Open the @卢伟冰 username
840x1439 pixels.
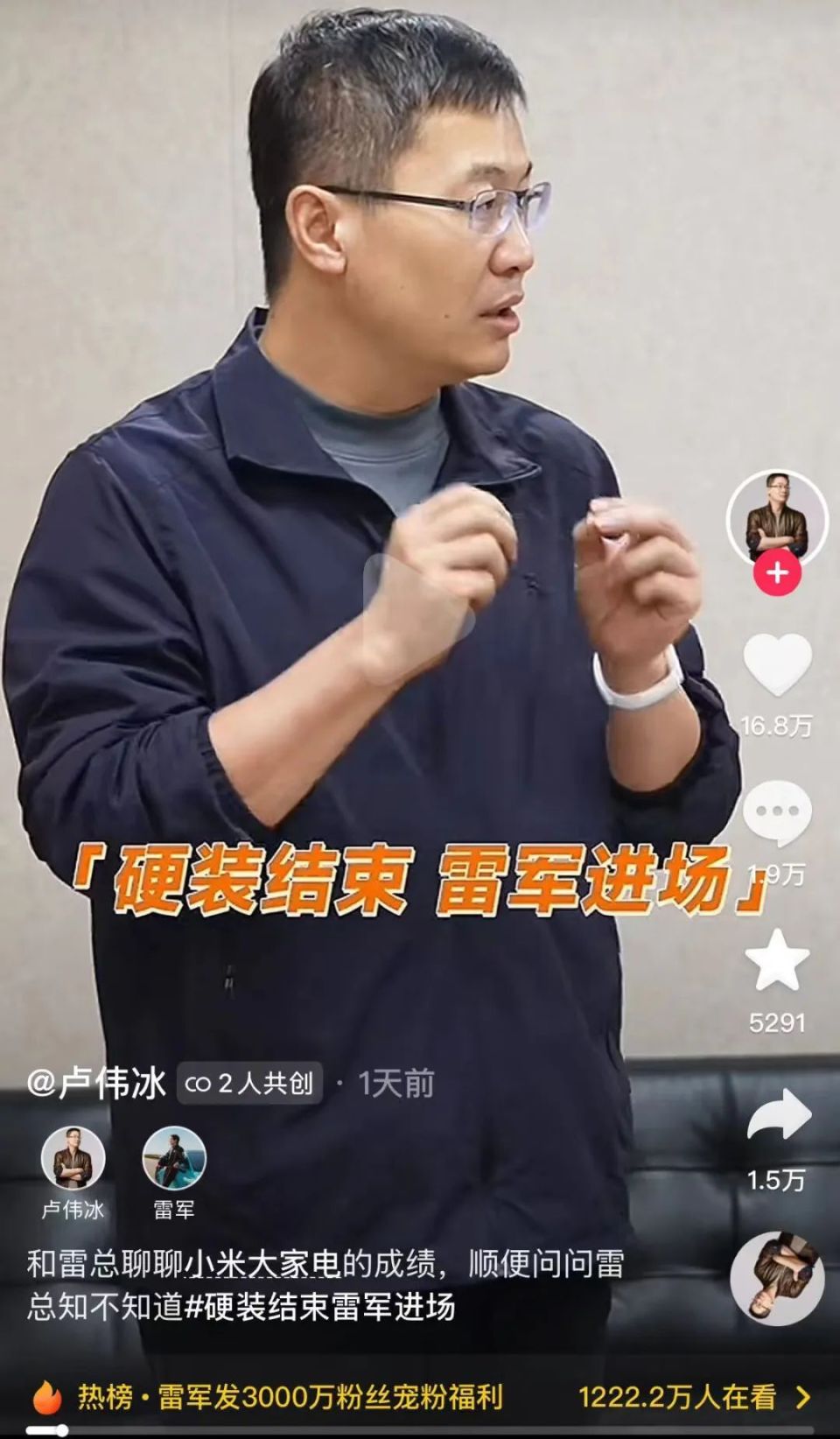96,1084
